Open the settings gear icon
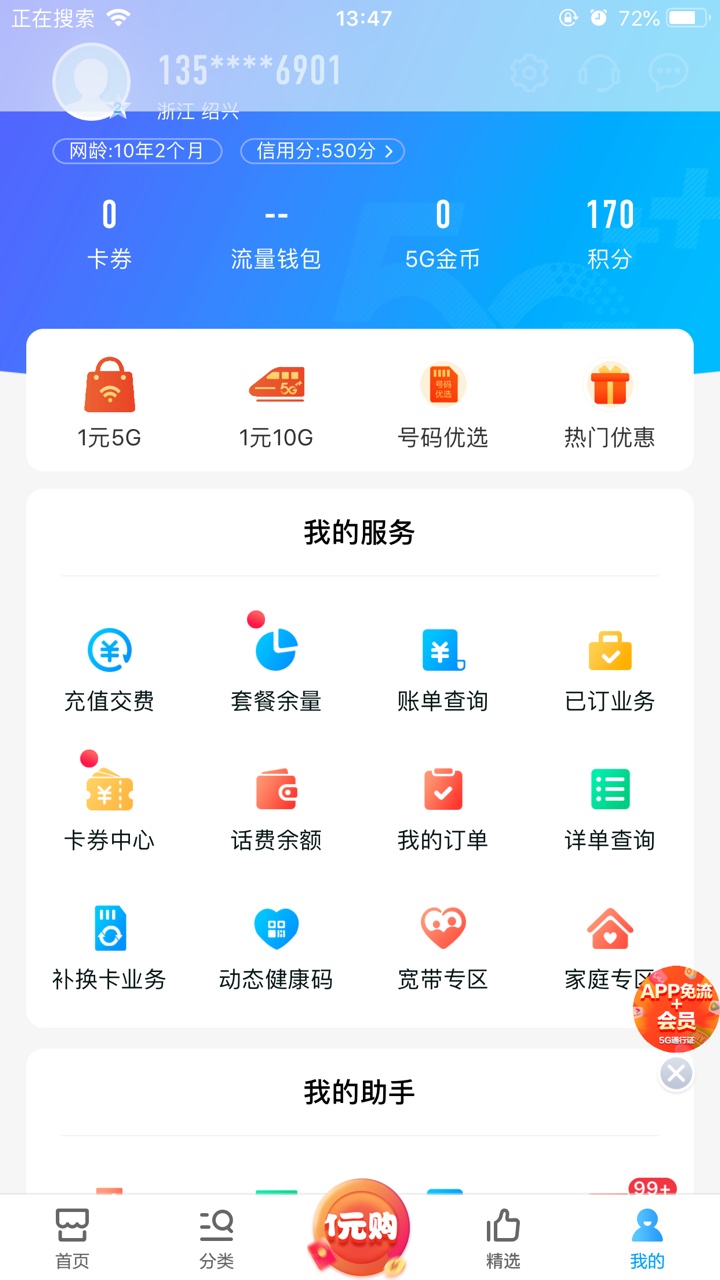 click(x=529, y=72)
